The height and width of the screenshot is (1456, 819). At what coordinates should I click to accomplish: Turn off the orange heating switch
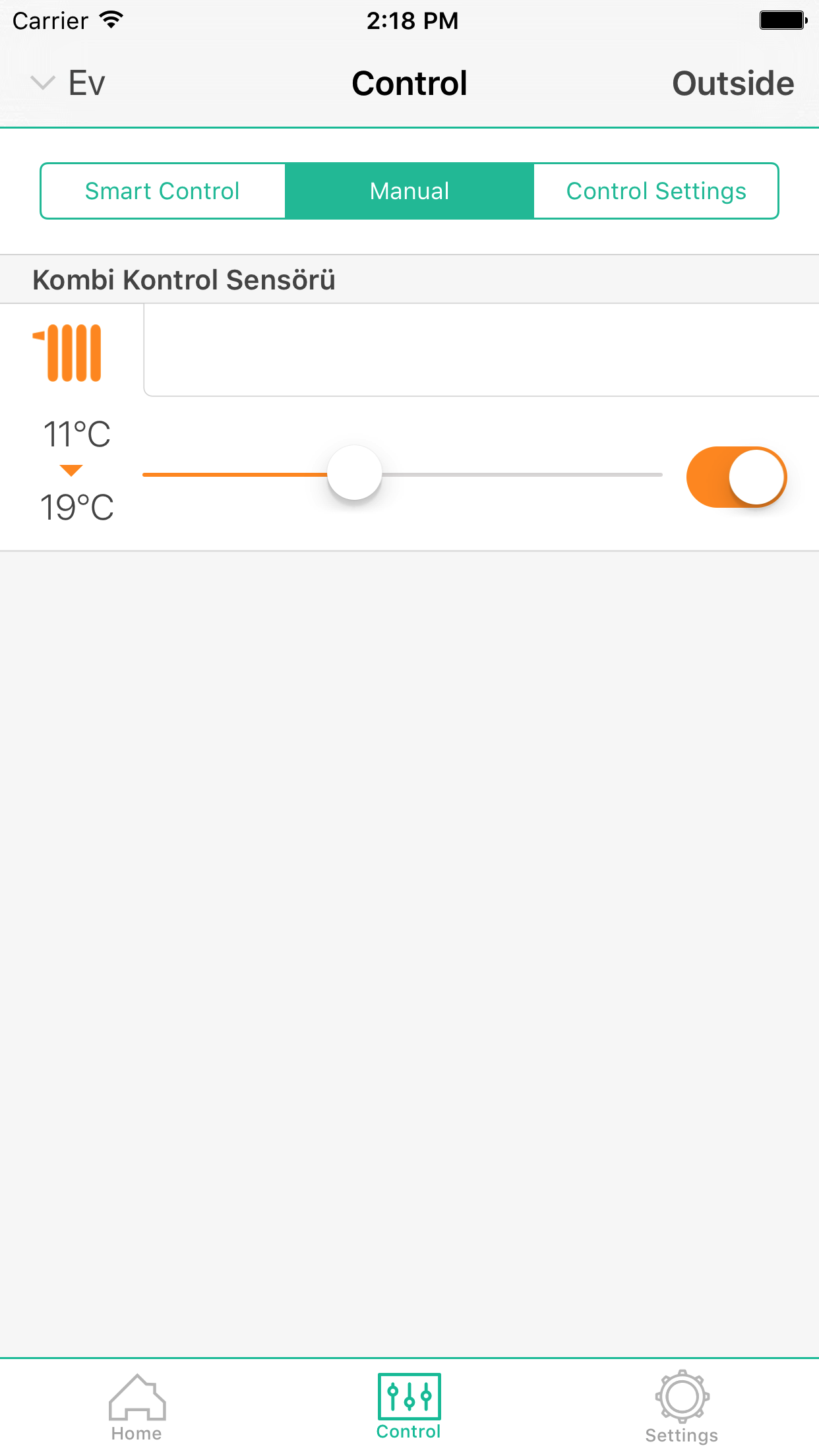[737, 477]
